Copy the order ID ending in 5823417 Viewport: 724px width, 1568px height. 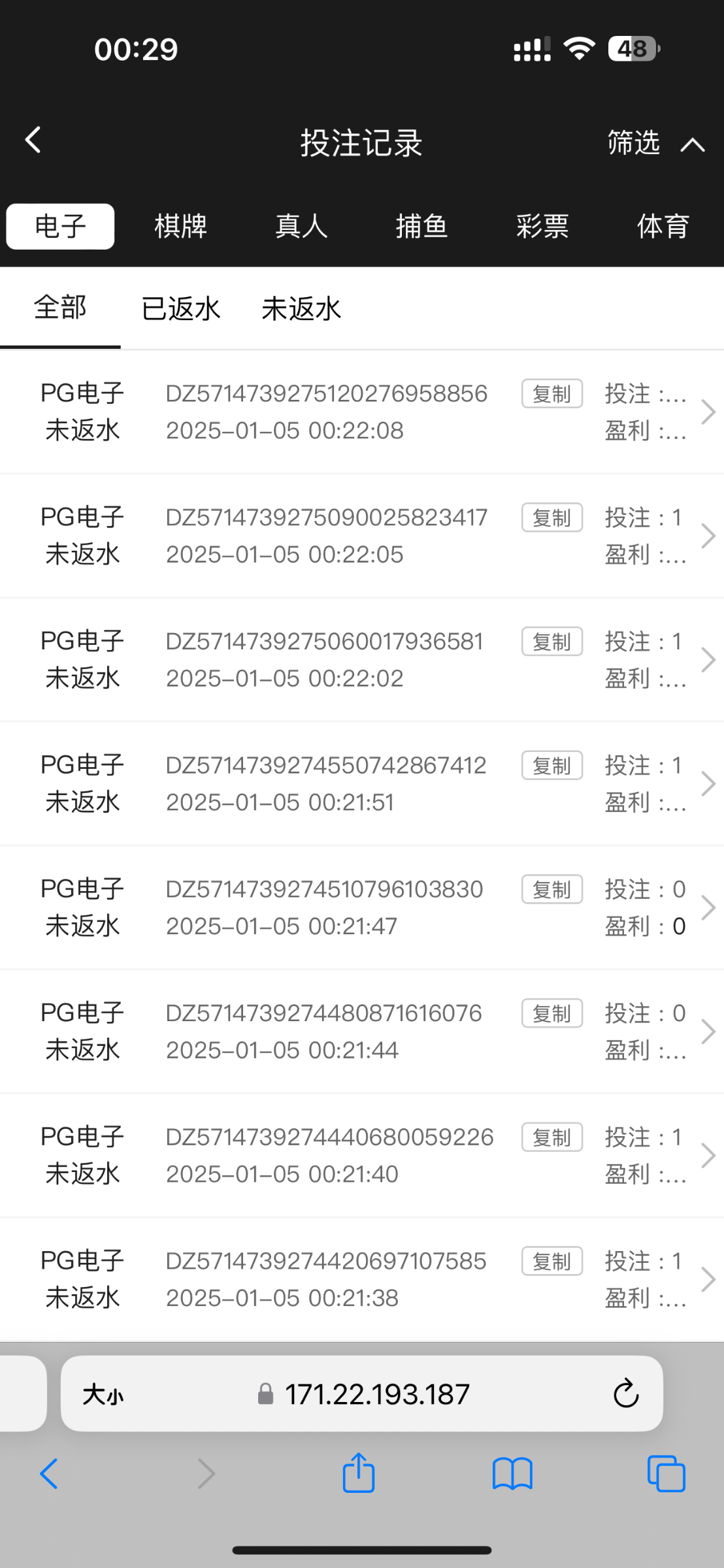[x=551, y=518]
